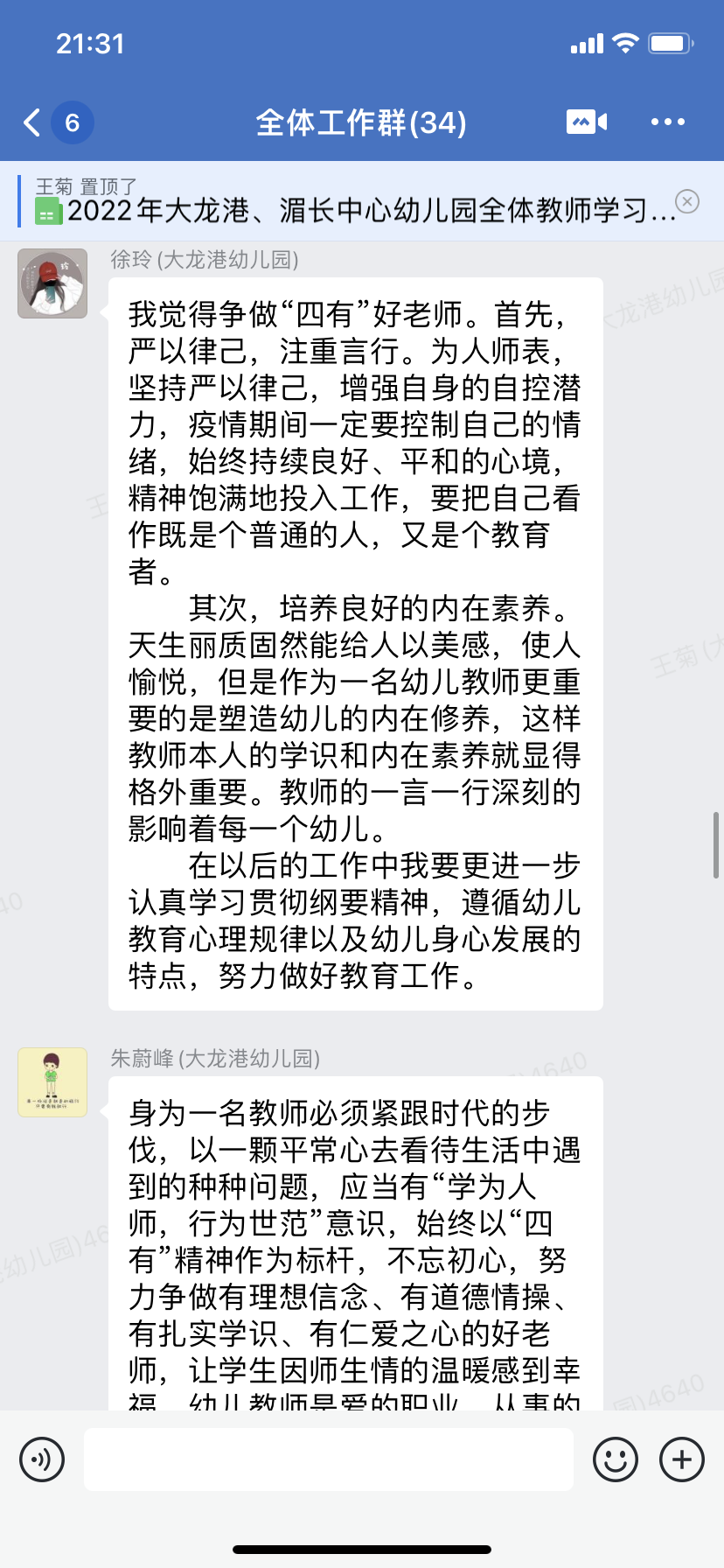Switch to voice message input
Viewport: 724px width, 1568px height.
pos(42,1459)
